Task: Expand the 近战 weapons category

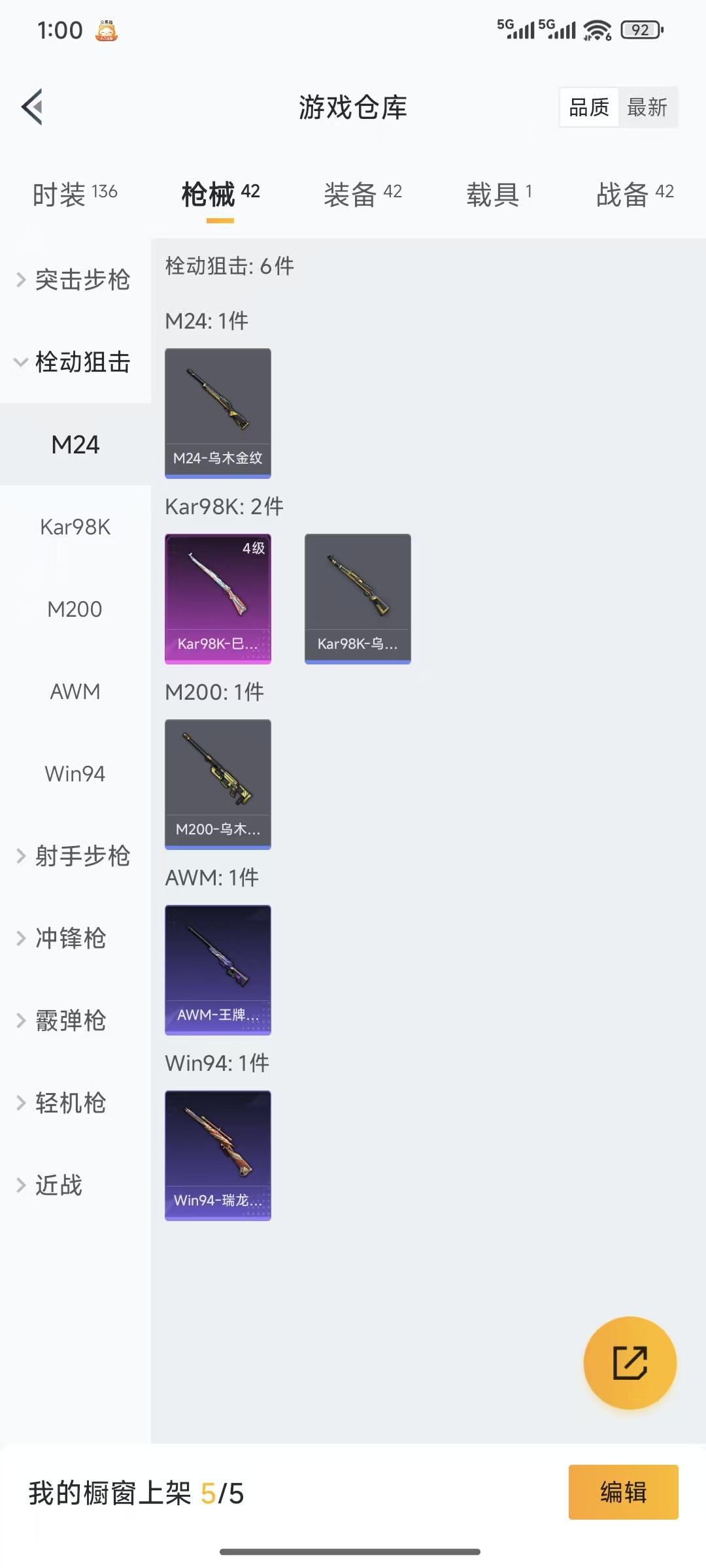Action: [58, 1186]
